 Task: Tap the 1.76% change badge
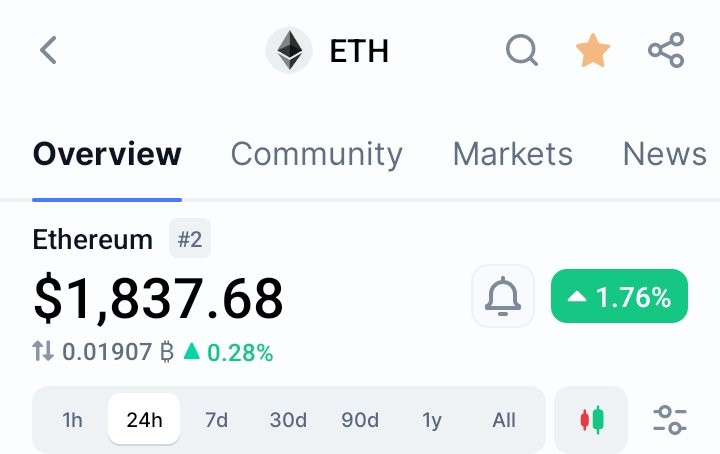[x=619, y=296]
